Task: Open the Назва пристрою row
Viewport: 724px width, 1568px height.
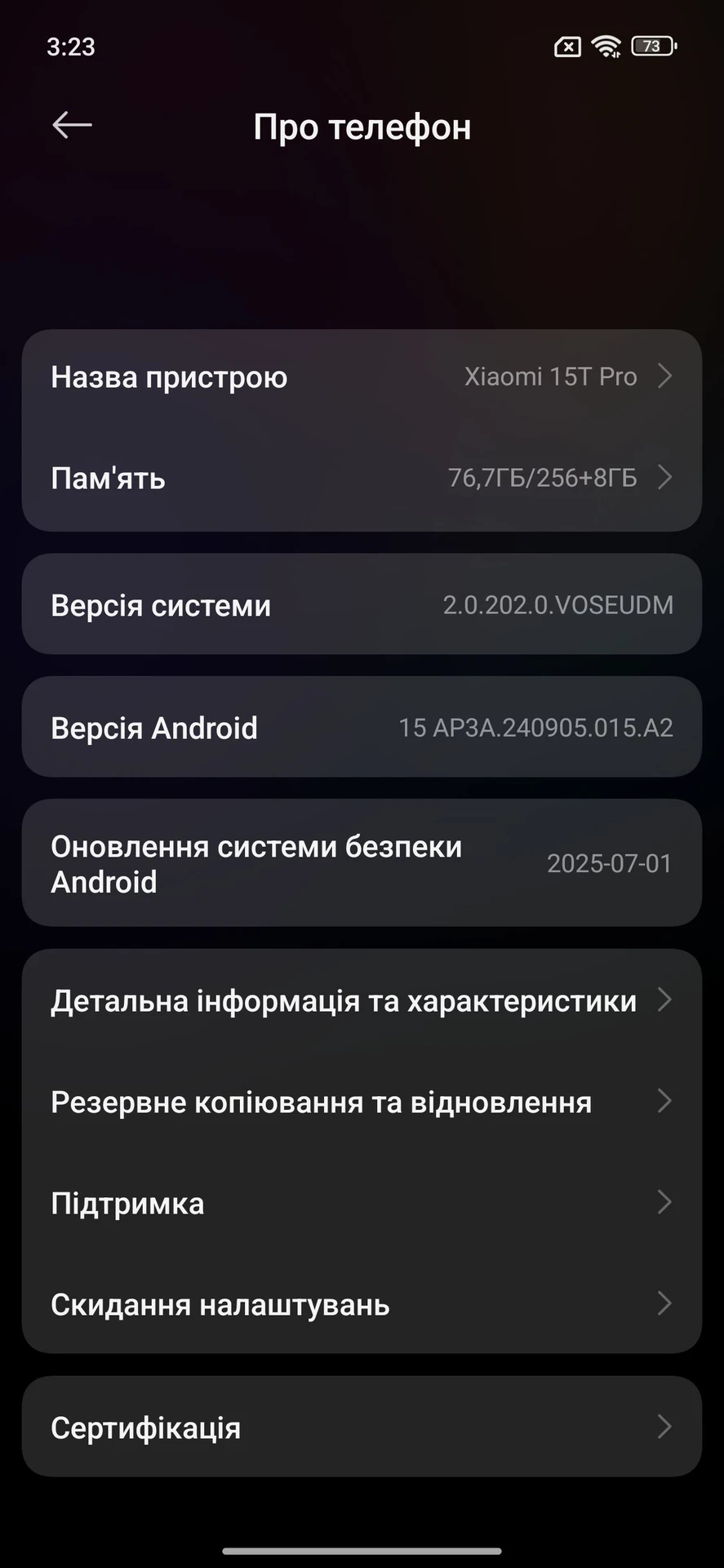Action: click(x=362, y=377)
